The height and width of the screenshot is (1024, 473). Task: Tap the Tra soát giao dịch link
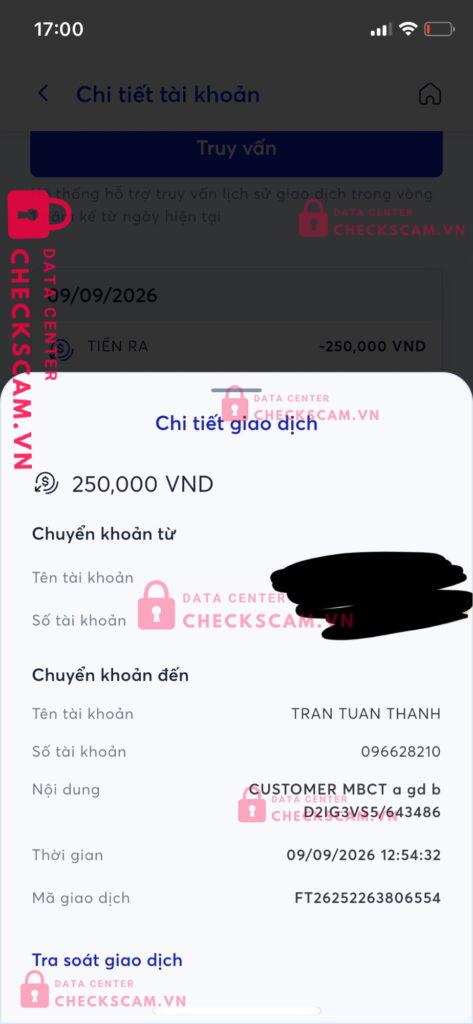coord(107,959)
